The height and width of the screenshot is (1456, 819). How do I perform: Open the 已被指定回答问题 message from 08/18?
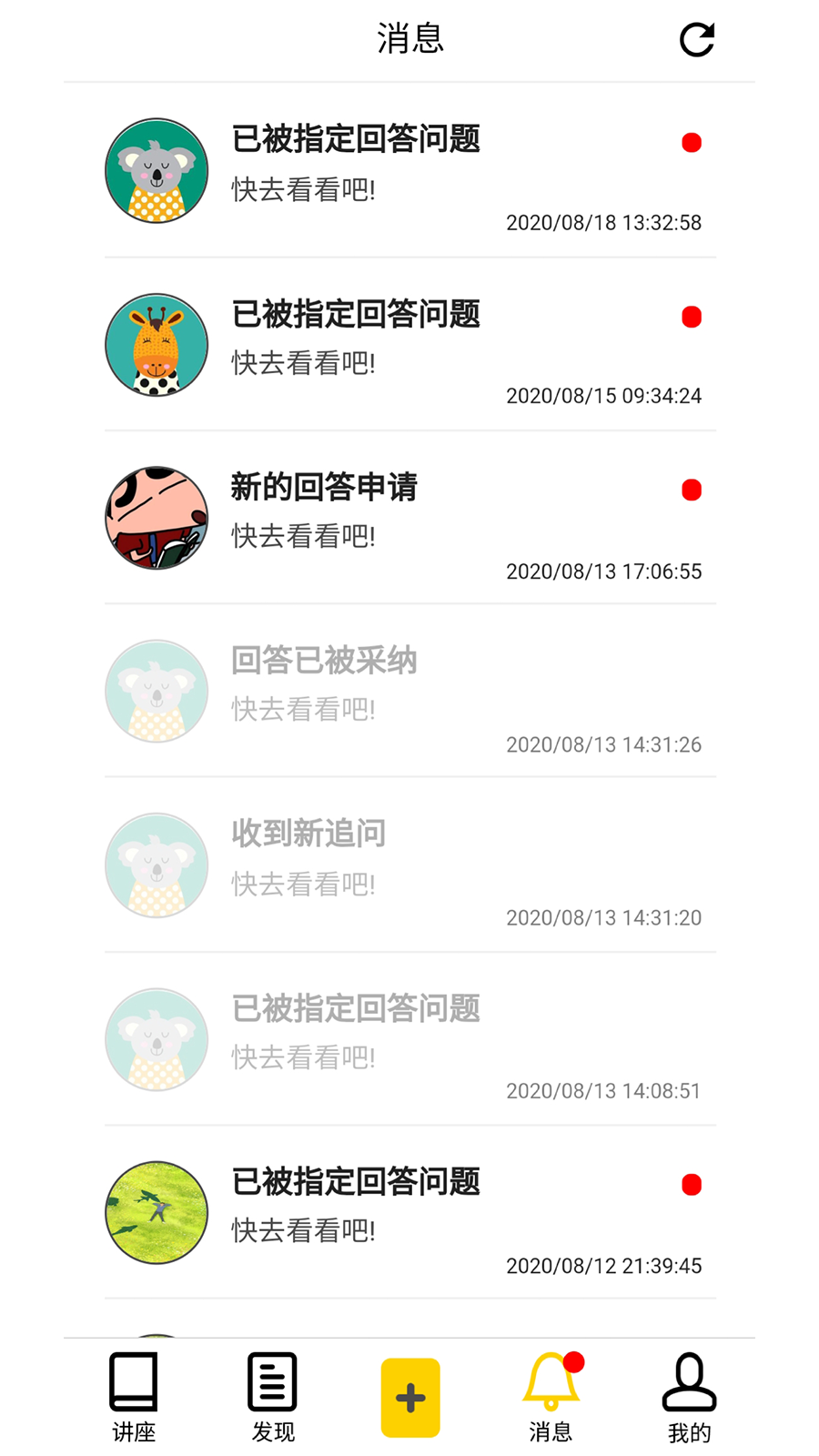(x=355, y=141)
